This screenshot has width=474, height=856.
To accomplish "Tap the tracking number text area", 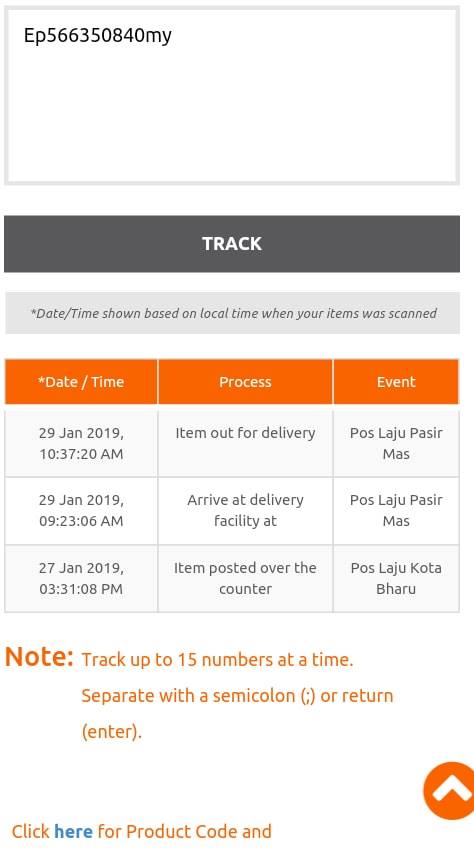I will point(232,96).
